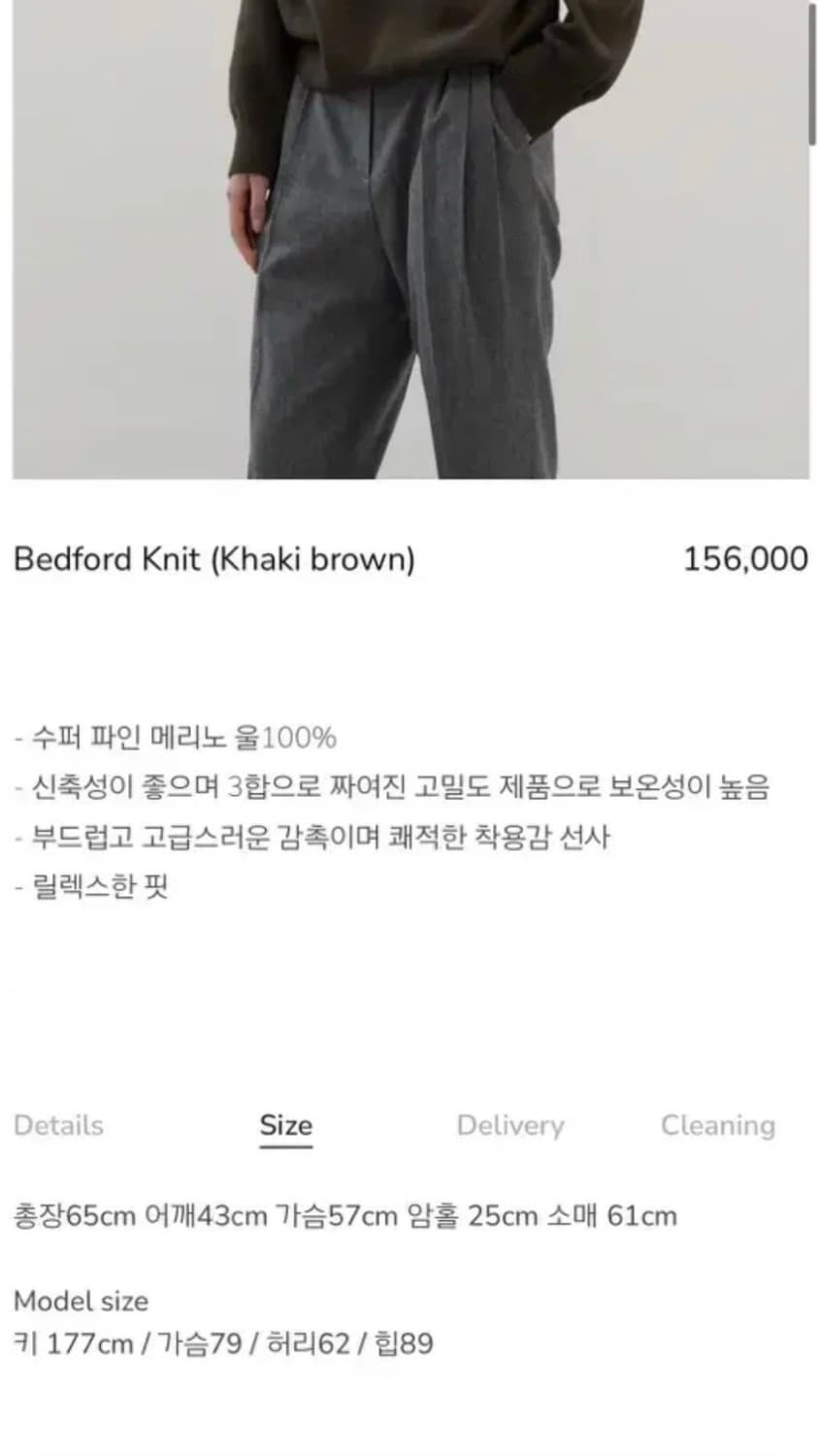Select the product title Bedford Knit (Khaki brown)
This screenshot has height=1456, width=818.
[x=213, y=558]
